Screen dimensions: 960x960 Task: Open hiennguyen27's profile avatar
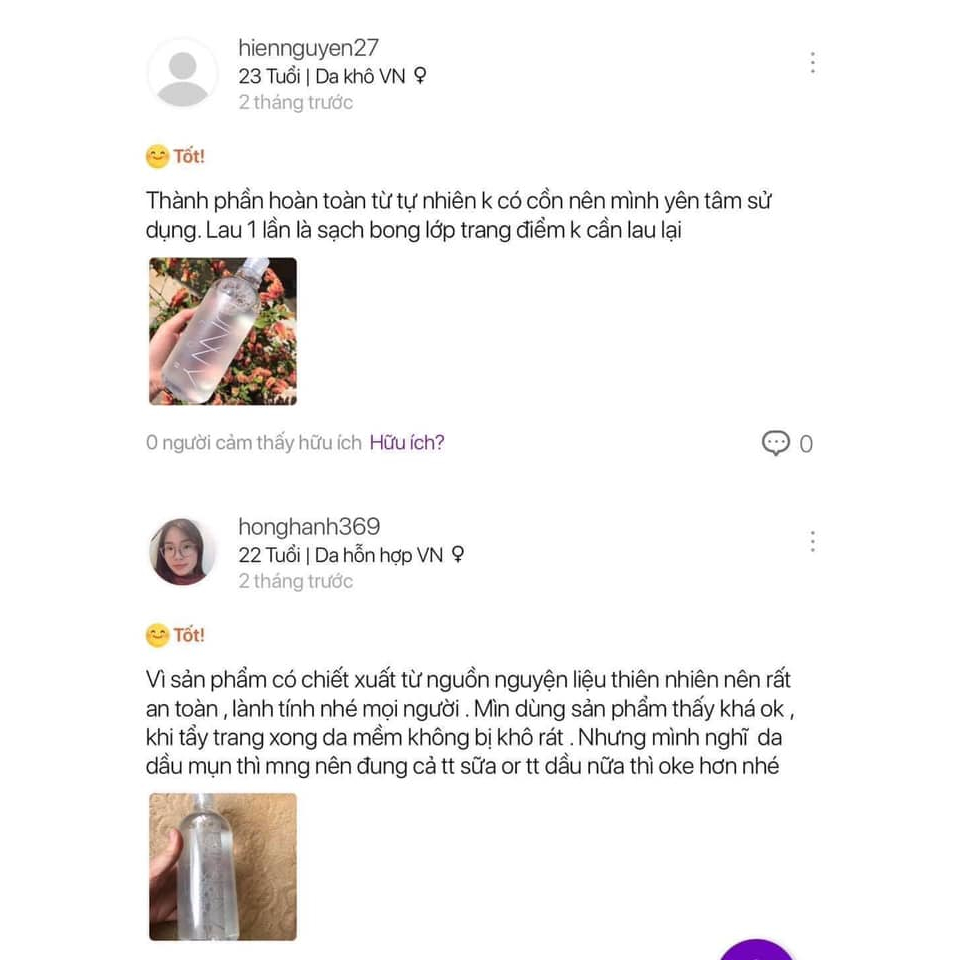[x=182, y=73]
